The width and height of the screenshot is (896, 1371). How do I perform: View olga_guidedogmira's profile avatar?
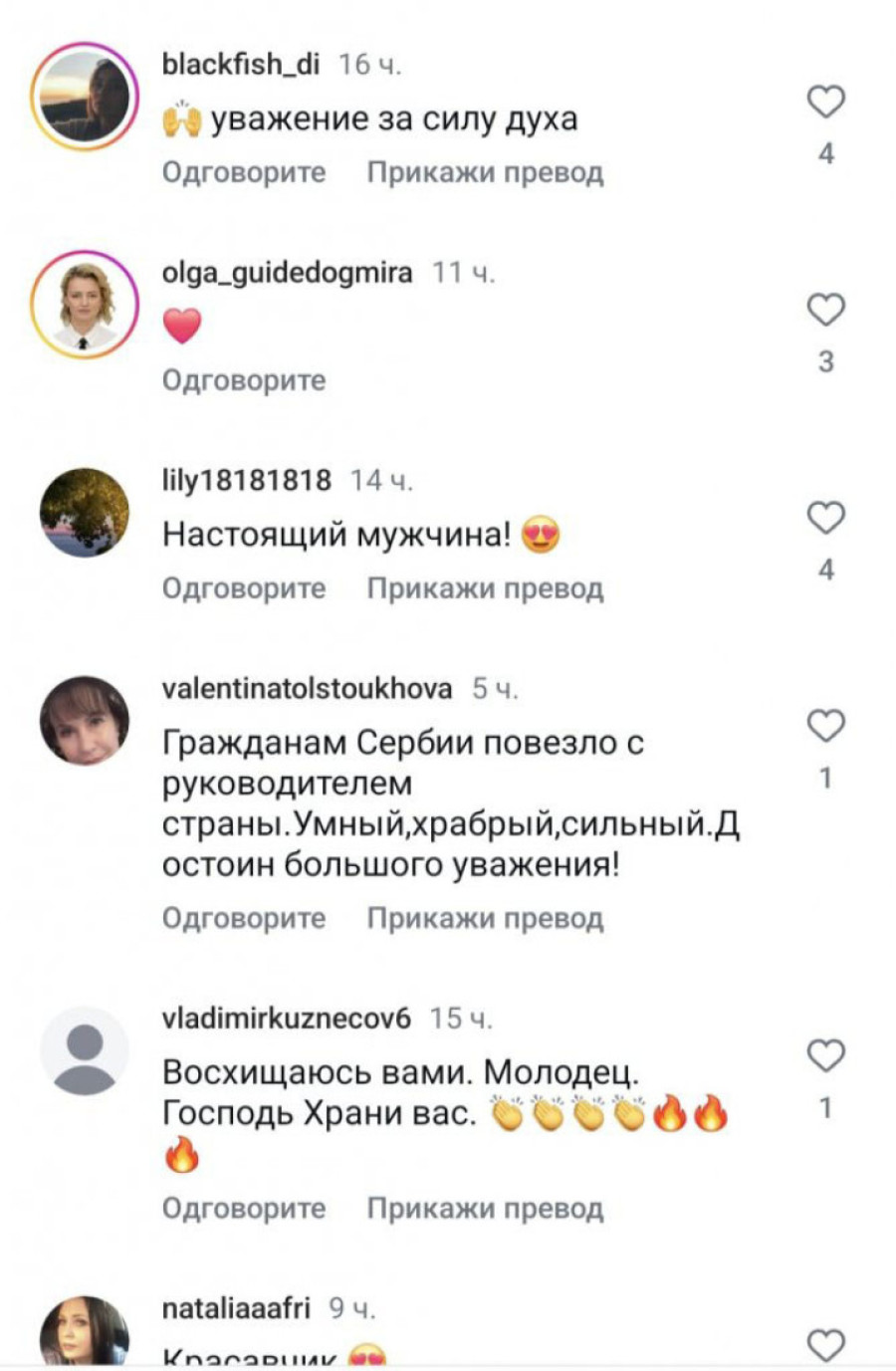click(85, 305)
